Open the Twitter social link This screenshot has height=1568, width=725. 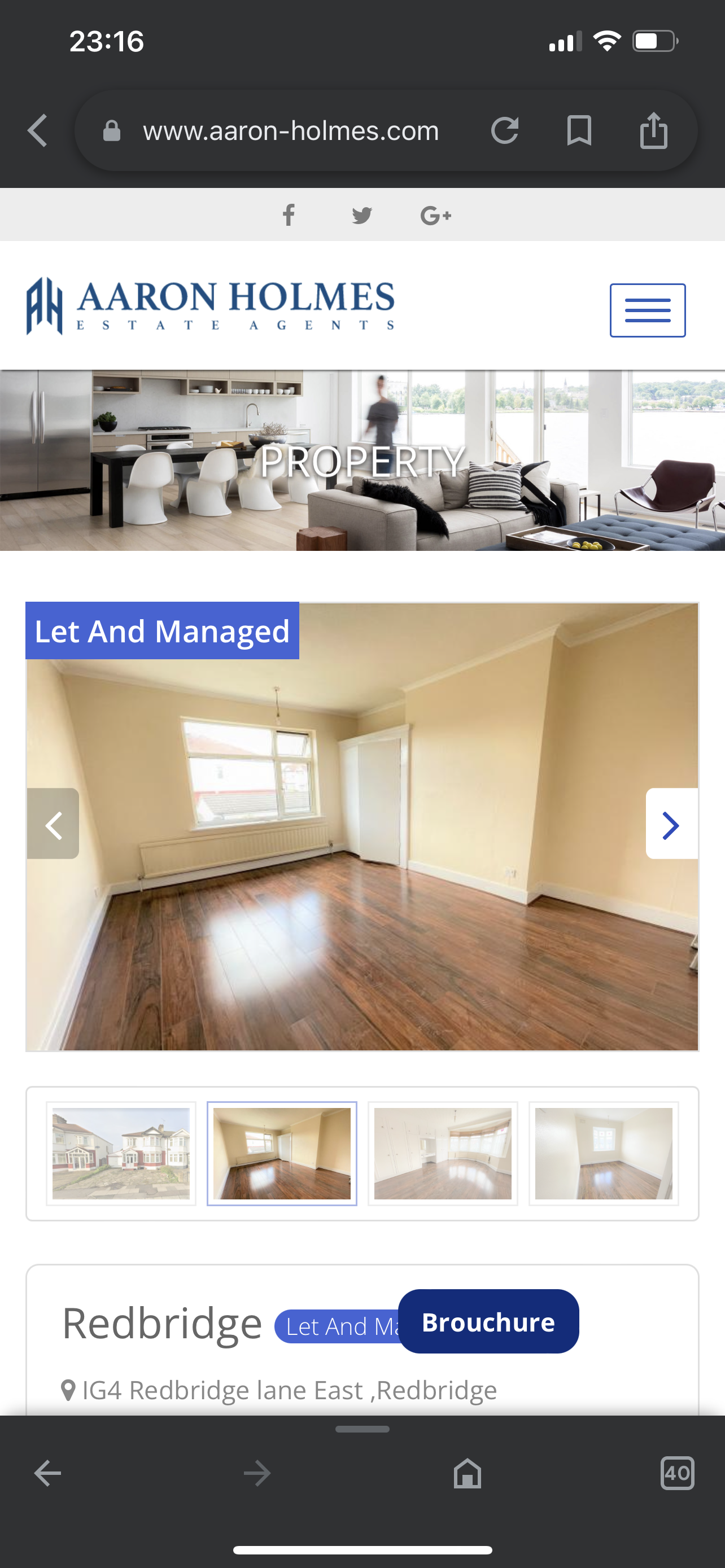[362, 215]
